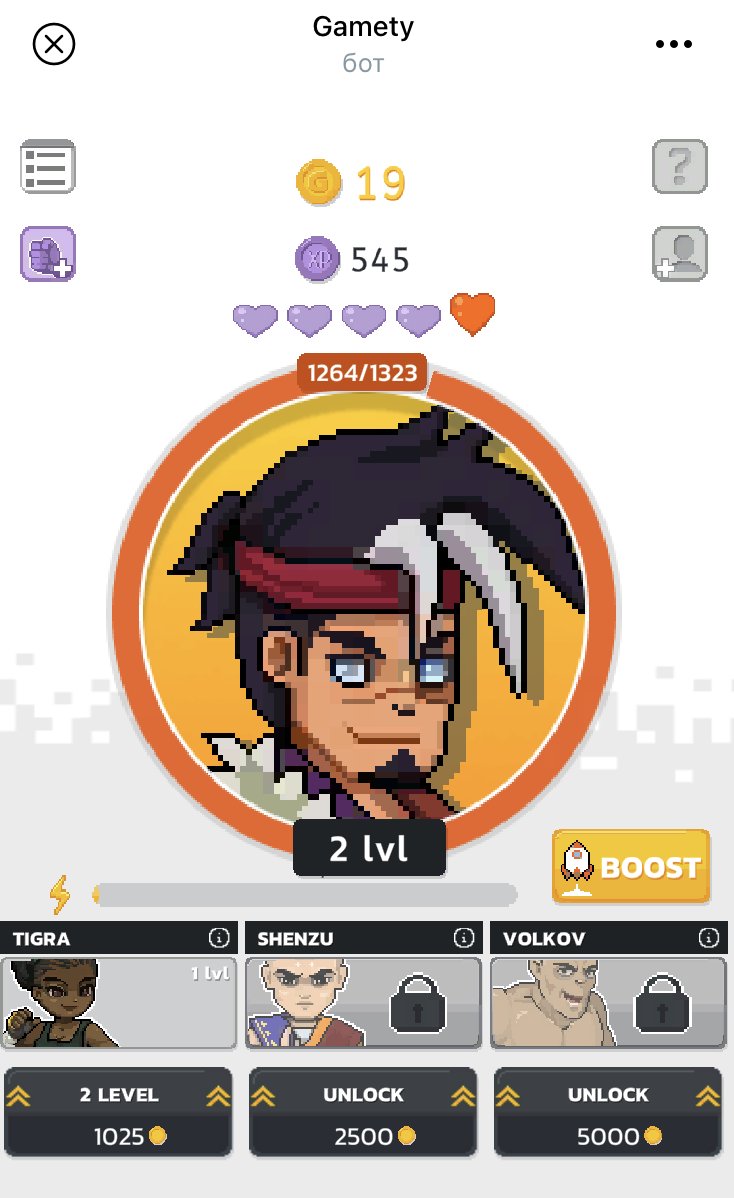Open Tigra's character card
734x1198 pixels.
click(119, 1002)
